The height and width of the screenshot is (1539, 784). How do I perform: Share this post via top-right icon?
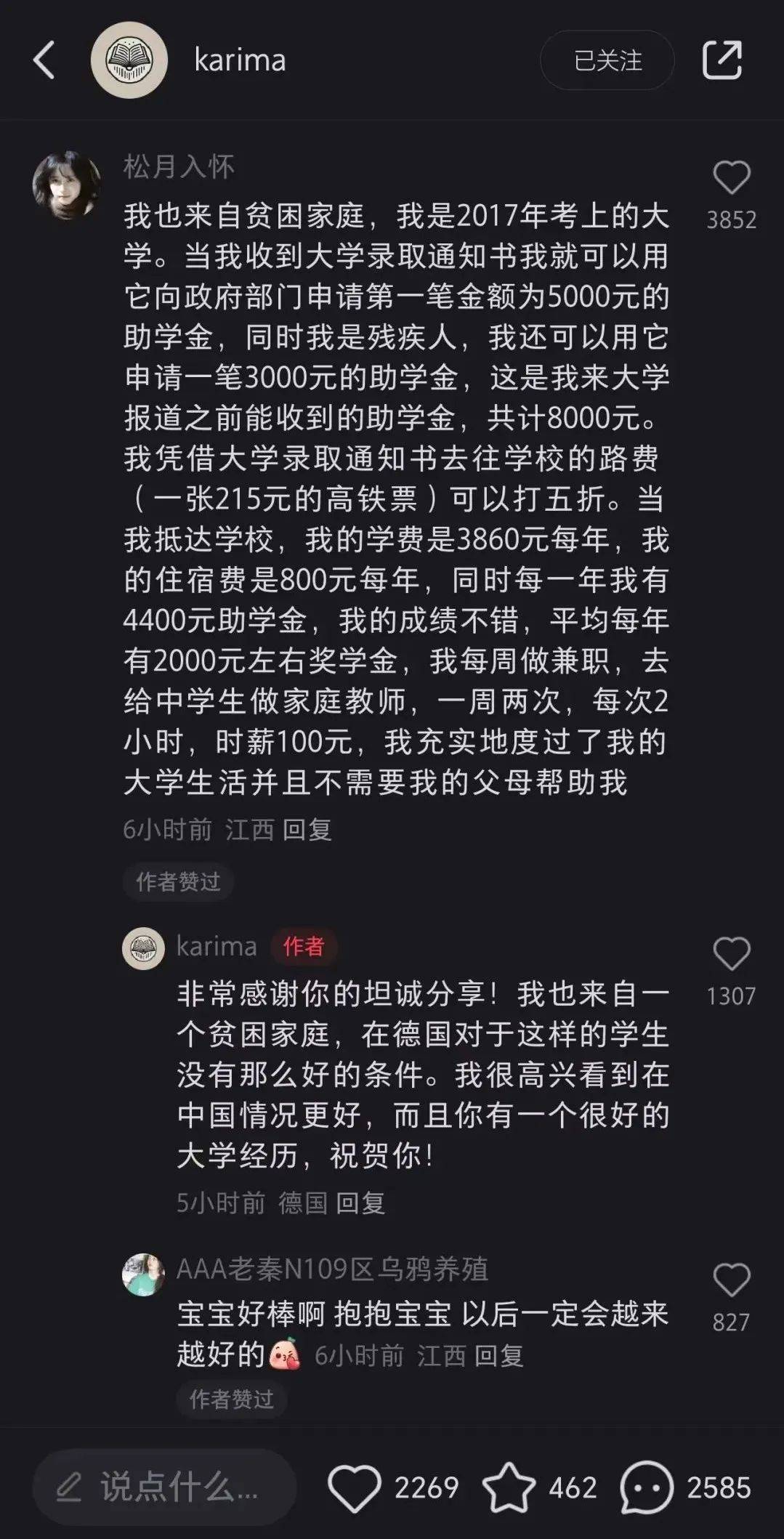coord(722,60)
